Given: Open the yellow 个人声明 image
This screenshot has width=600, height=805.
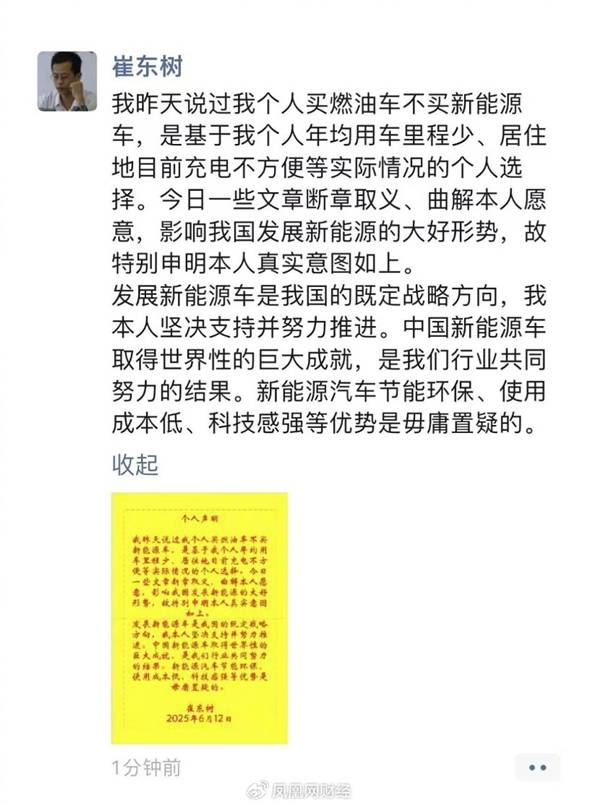Looking at the screenshot, I should [x=199, y=617].
